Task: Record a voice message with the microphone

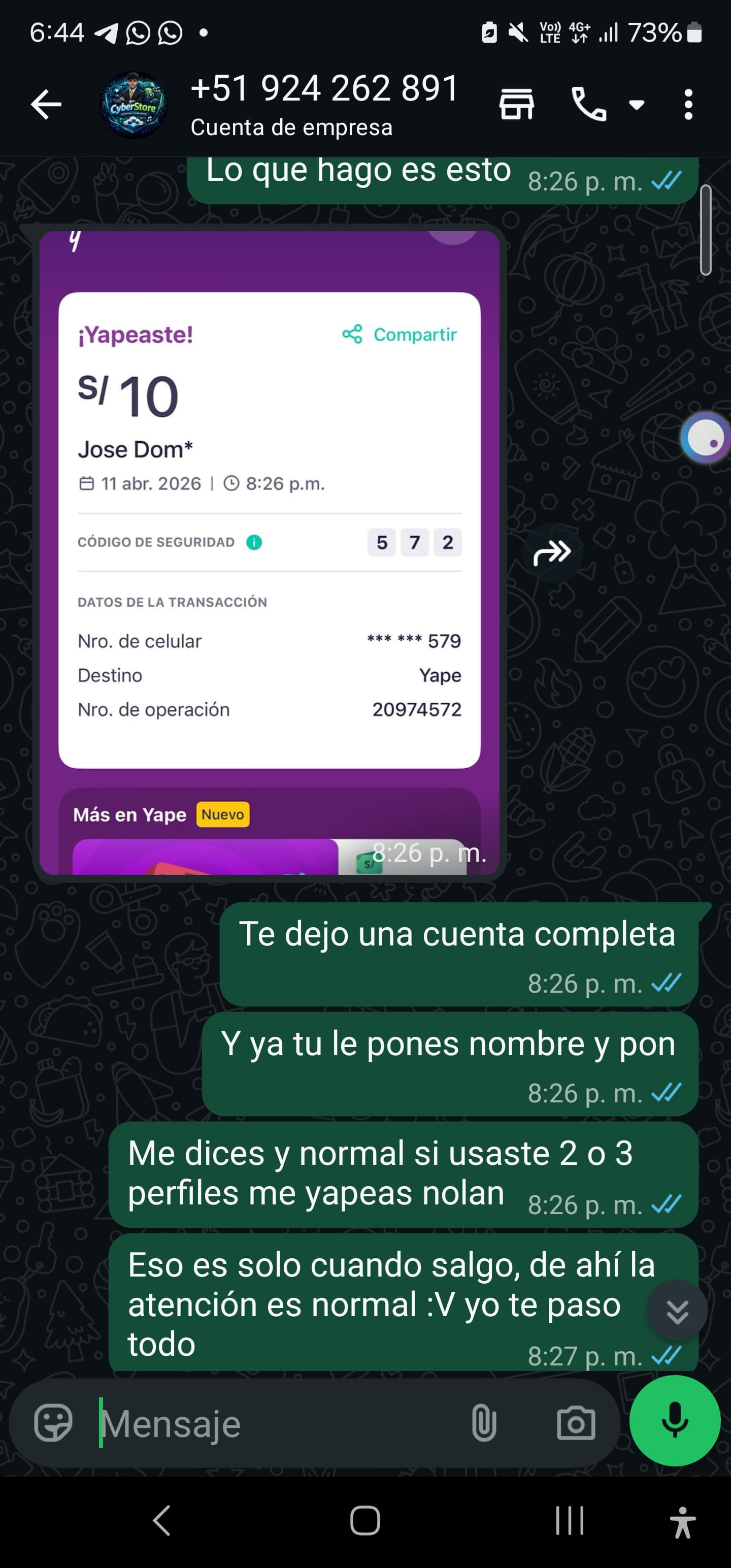Action: (675, 1421)
